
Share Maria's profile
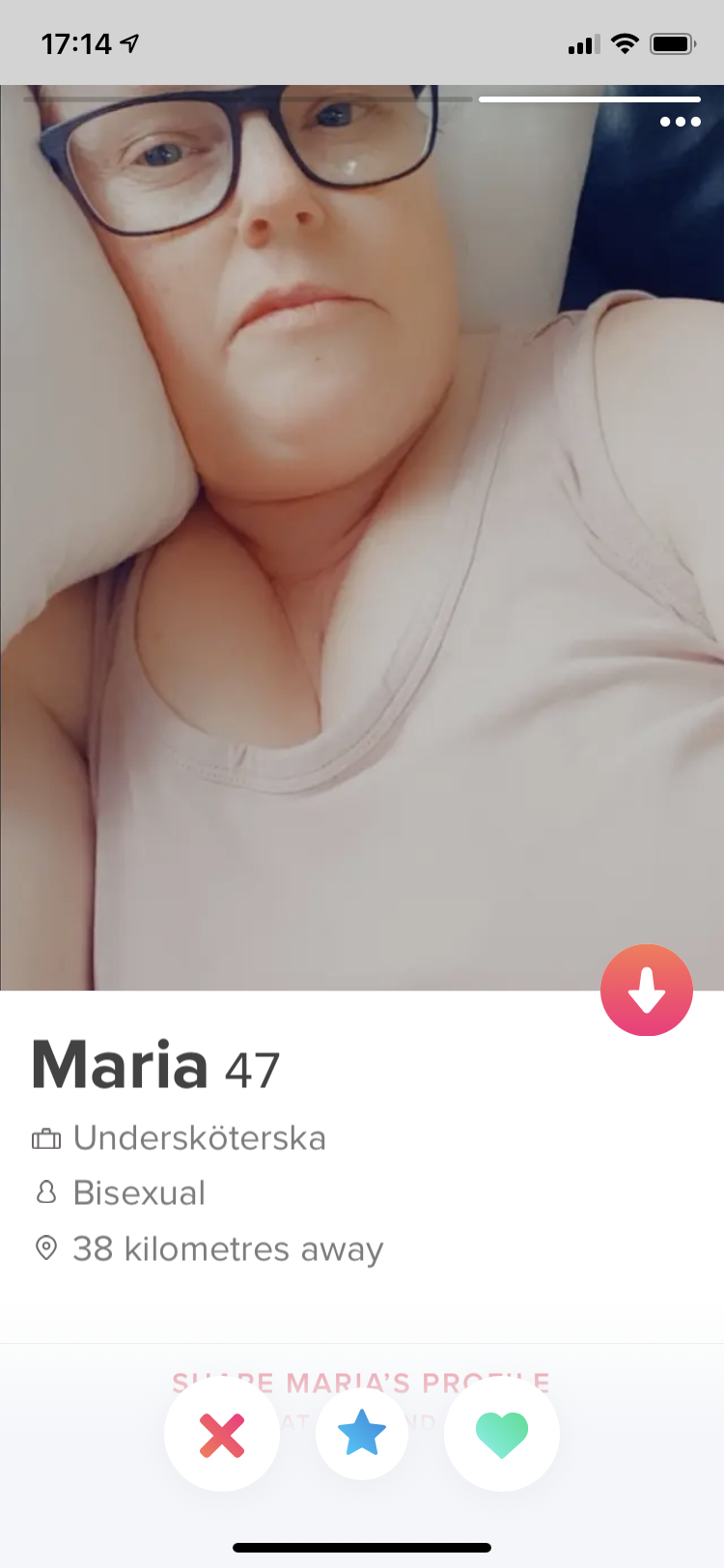(x=361, y=1383)
